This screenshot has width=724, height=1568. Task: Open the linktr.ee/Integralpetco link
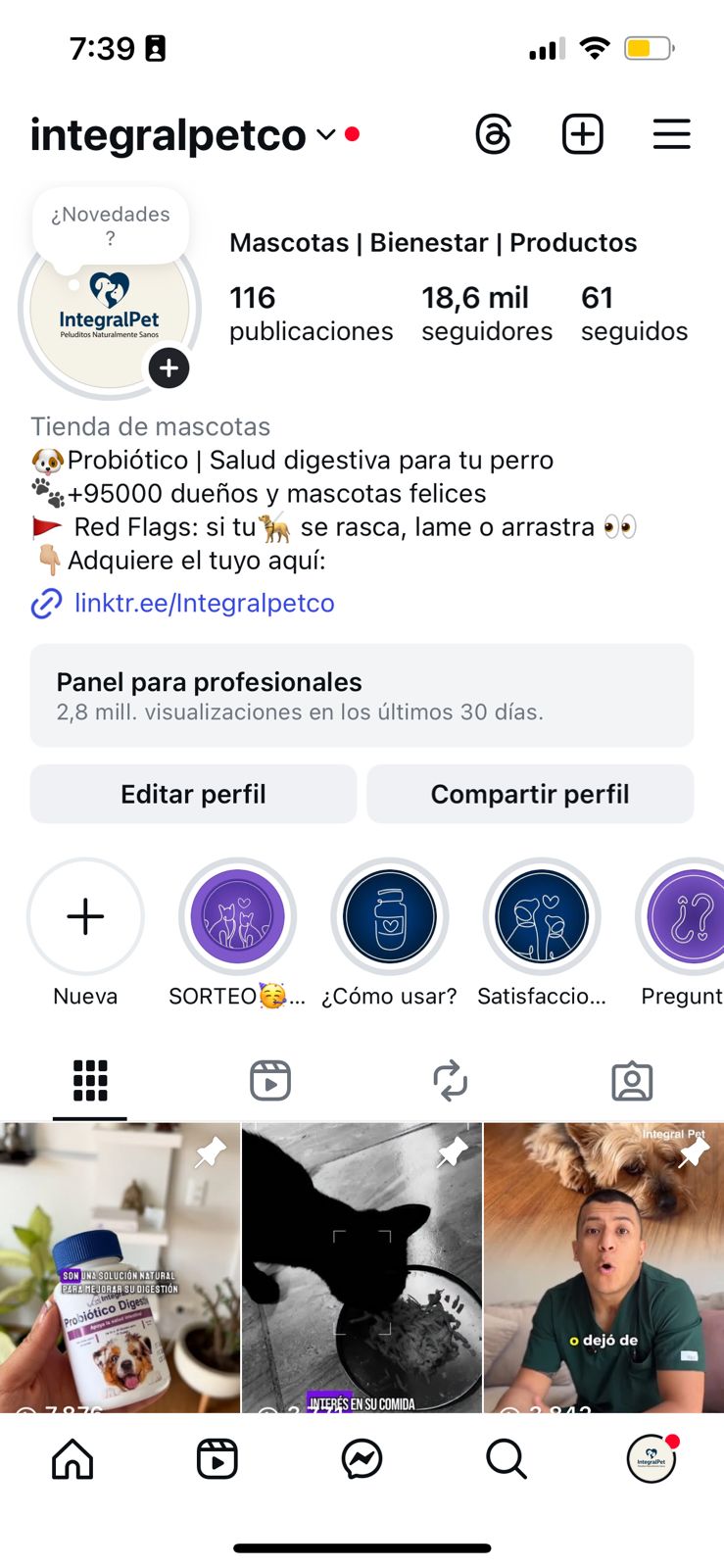pos(204,603)
